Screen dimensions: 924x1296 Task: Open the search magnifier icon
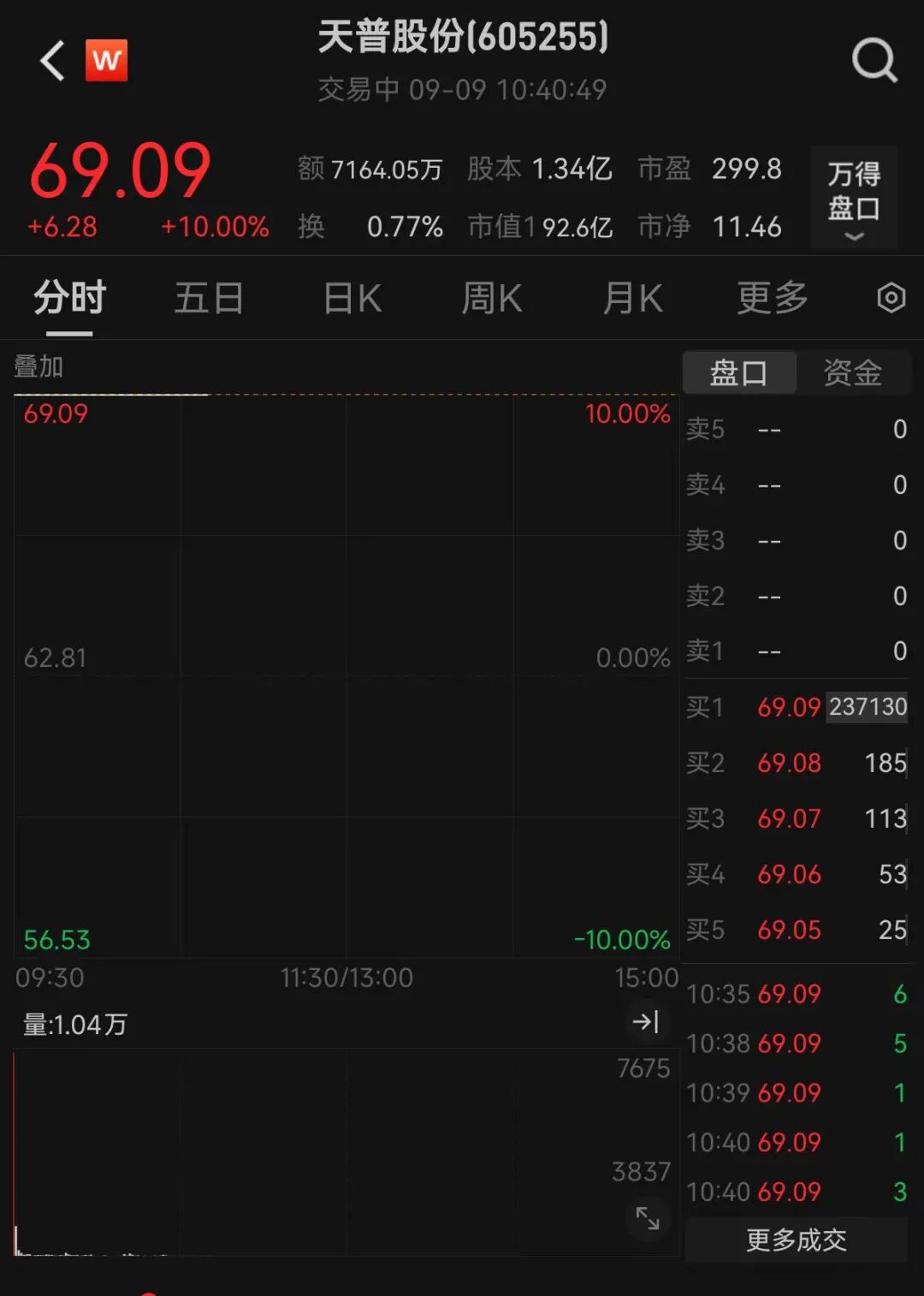point(874,61)
